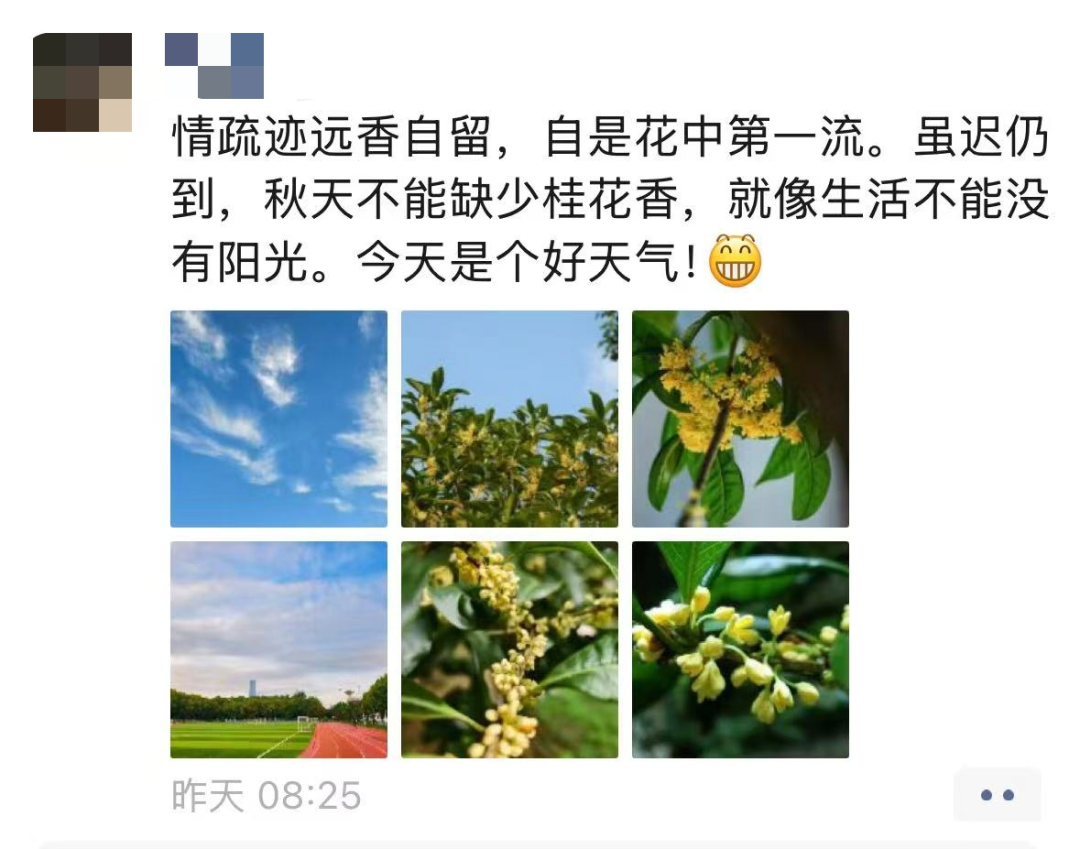1080x849 pixels.
Task: Enlarge the golden-orange osmanthus blossom photo
Action: click(740, 419)
